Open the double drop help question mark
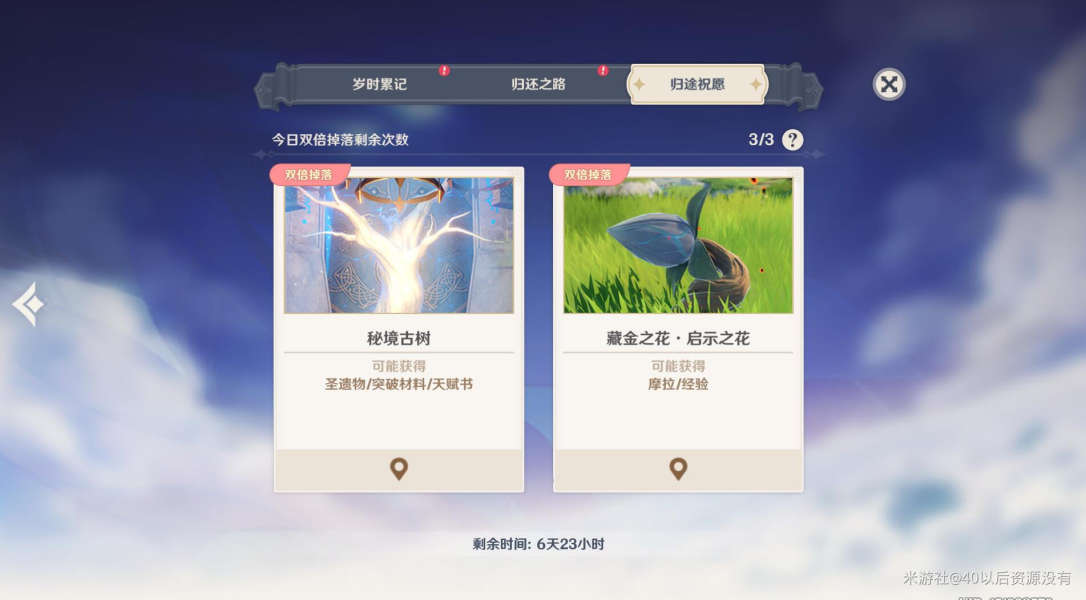The image size is (1086, 600). tap(792, 140)
